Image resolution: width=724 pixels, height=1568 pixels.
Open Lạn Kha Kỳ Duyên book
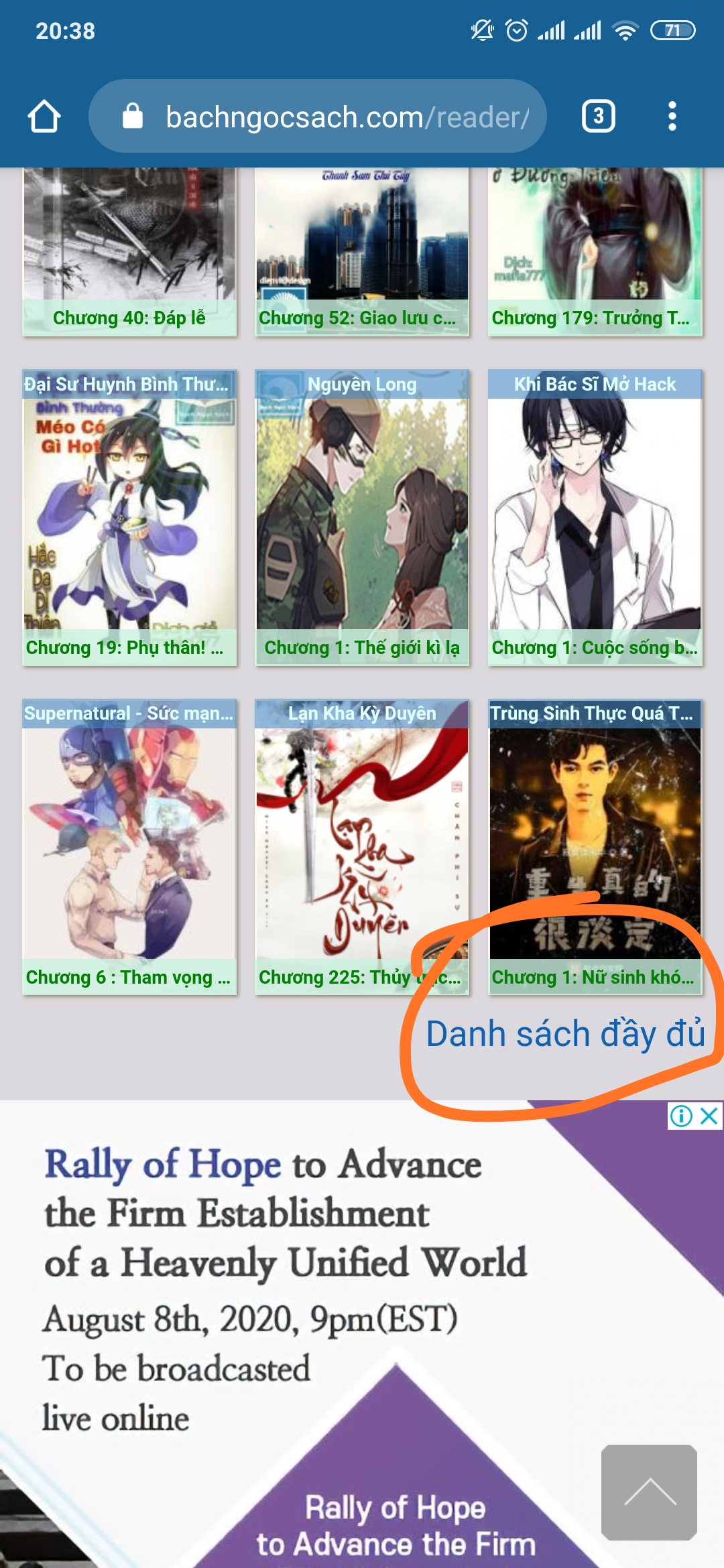[362, 846]
